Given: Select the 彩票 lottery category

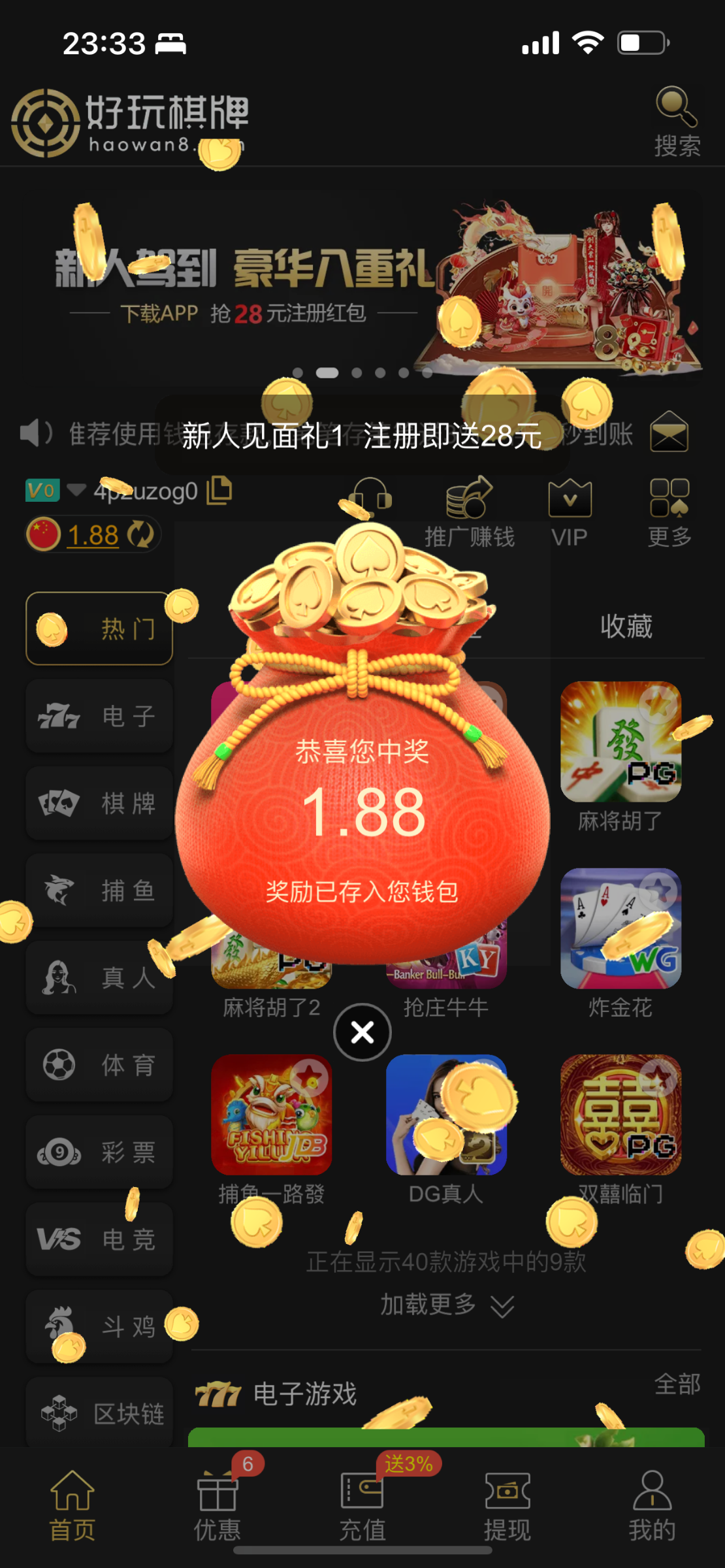Looking at the screenshot, I should pyautogui.click(x=99, y=1152).
